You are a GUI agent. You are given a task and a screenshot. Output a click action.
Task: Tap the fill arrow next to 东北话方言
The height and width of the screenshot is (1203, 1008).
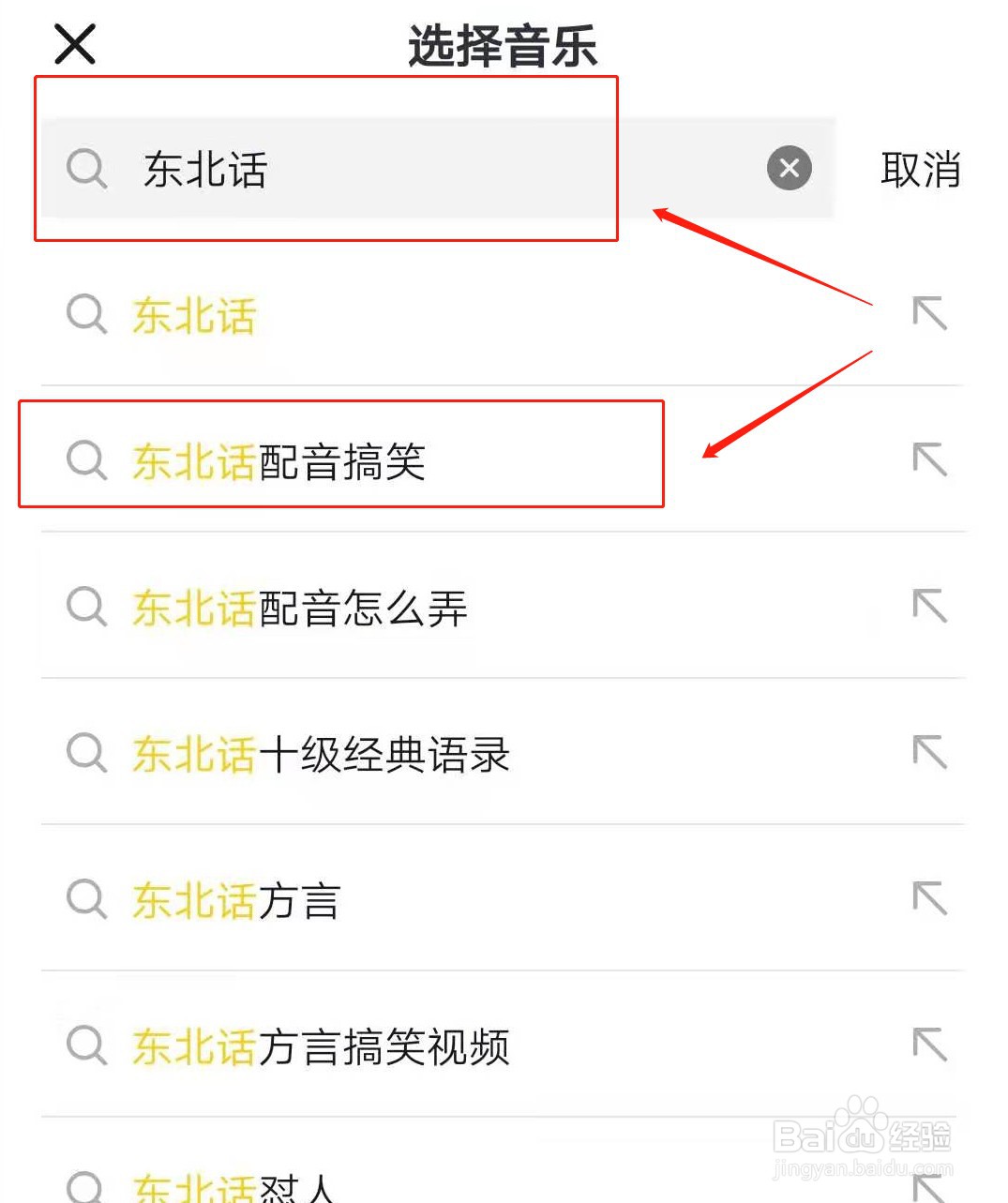pyautogui.click(x=930, y=900)
